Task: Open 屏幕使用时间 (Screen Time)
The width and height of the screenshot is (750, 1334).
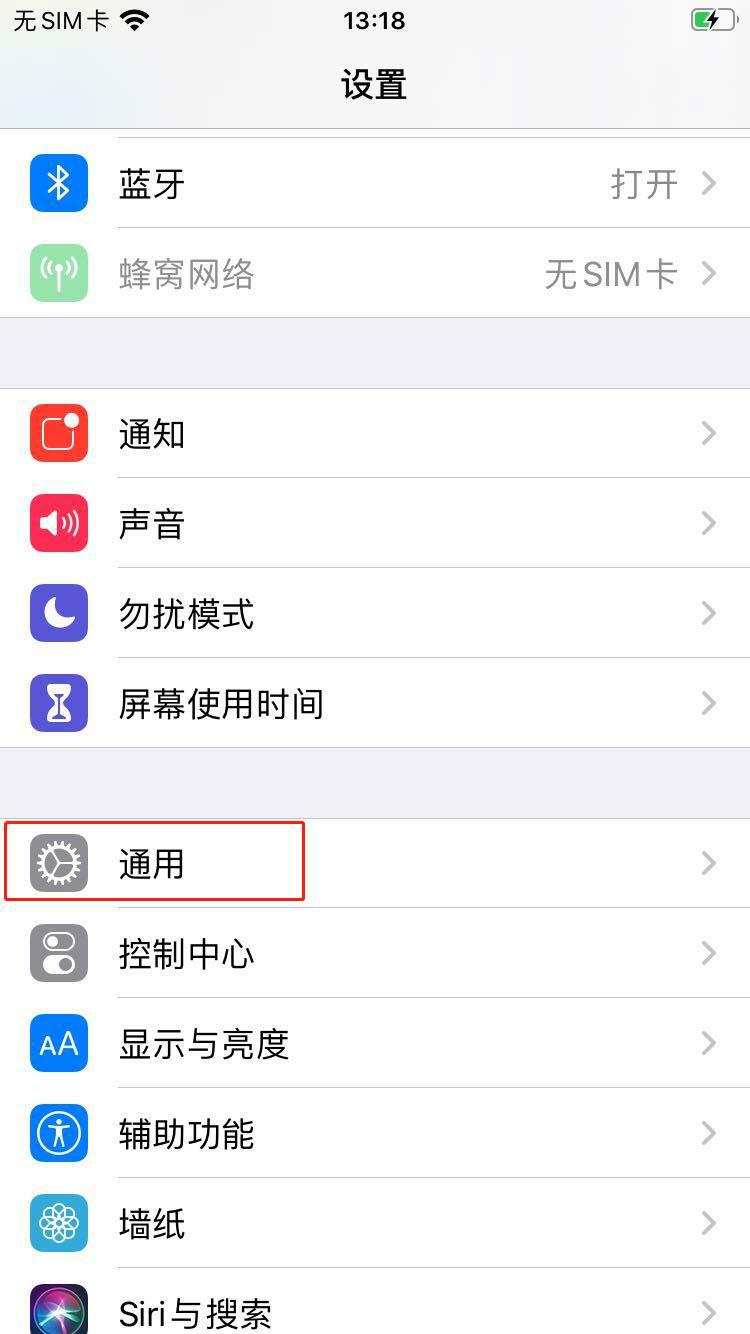Action: click(x=375, y=703)
